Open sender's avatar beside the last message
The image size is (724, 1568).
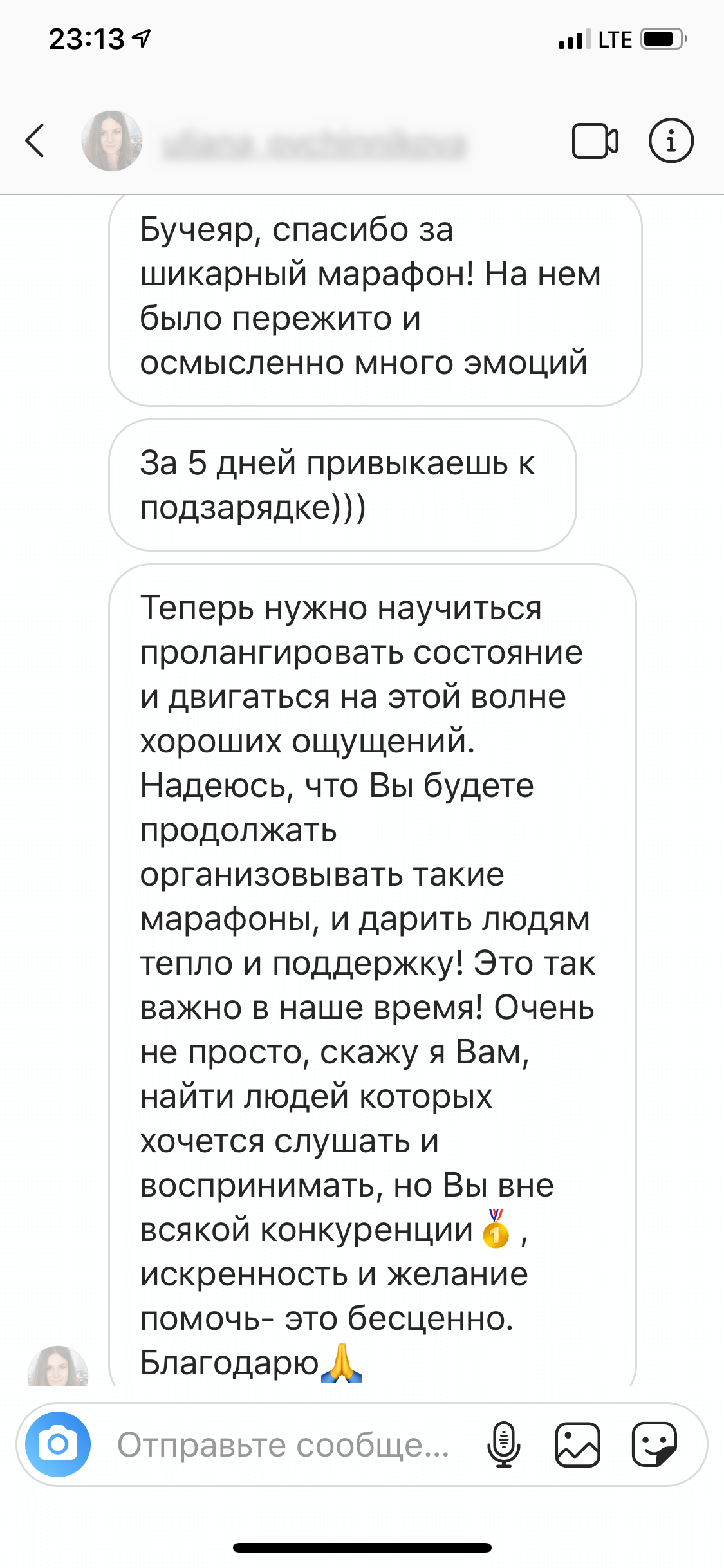click(58, 1367)
